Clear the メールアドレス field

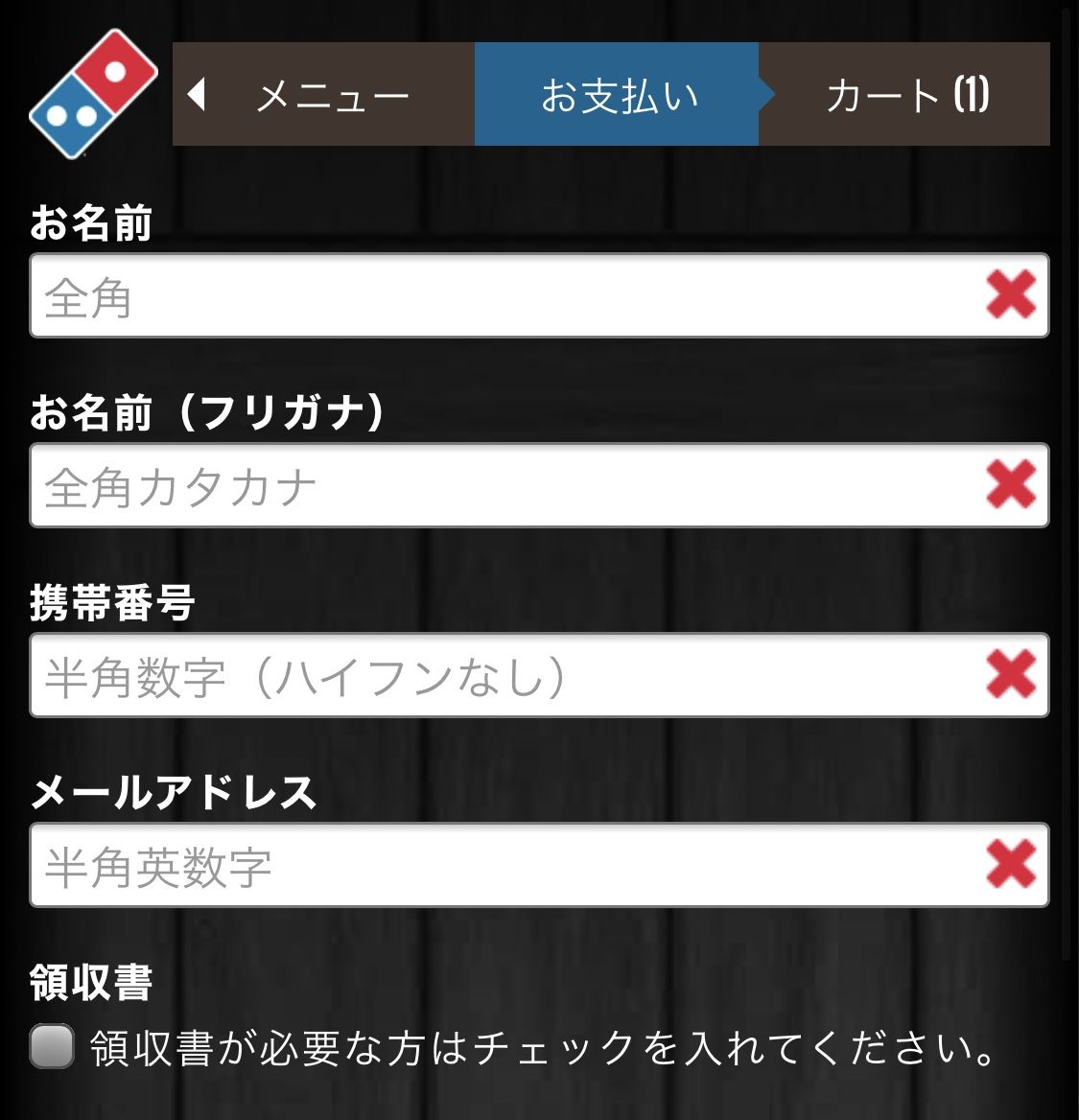(x=1010, y=864)
